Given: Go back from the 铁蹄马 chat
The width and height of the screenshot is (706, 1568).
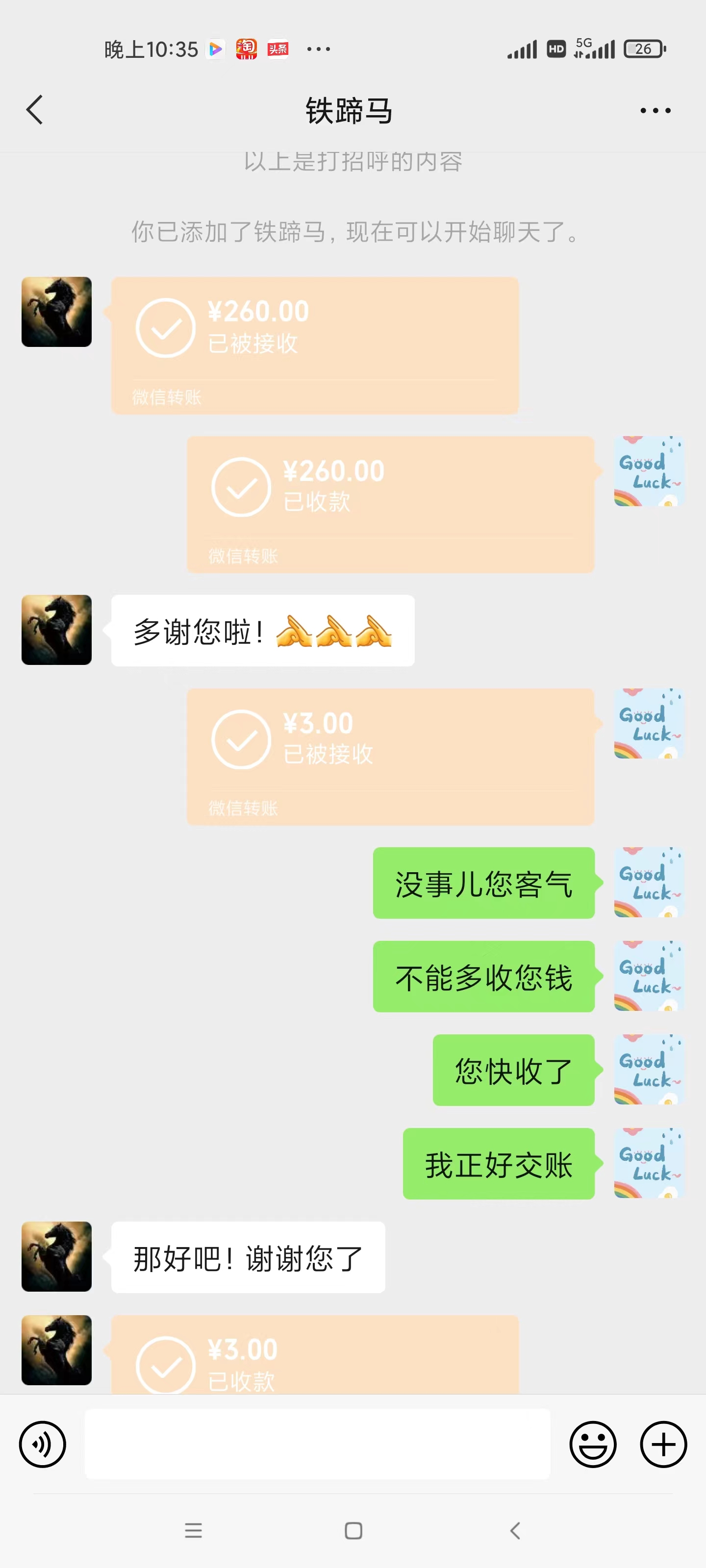Looking at the screenshot, I should pyautogui.click(x=35, y=110).
